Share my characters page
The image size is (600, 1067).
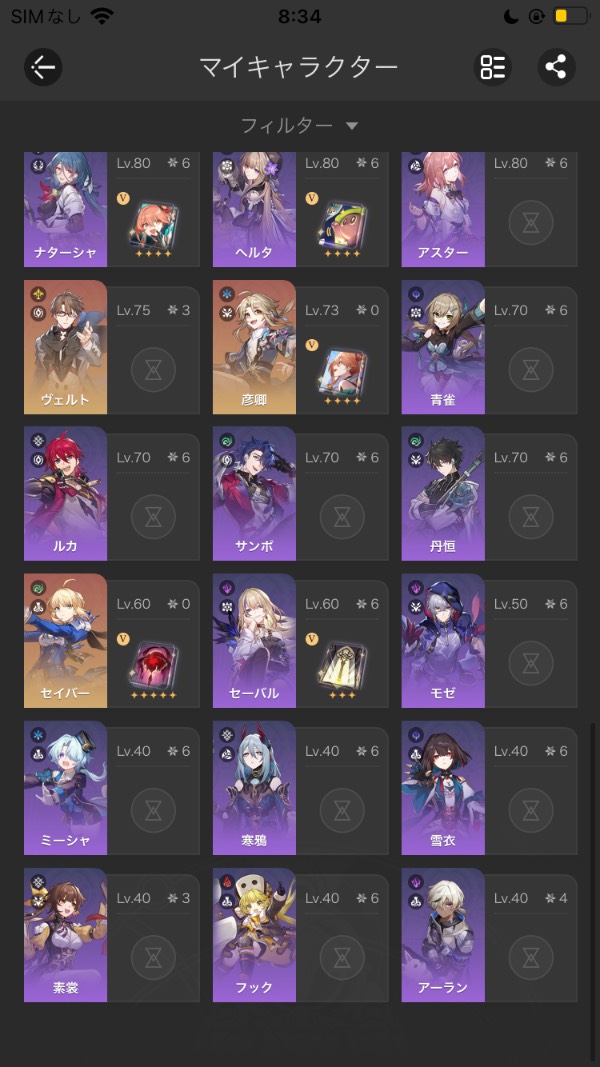point(556,67)
